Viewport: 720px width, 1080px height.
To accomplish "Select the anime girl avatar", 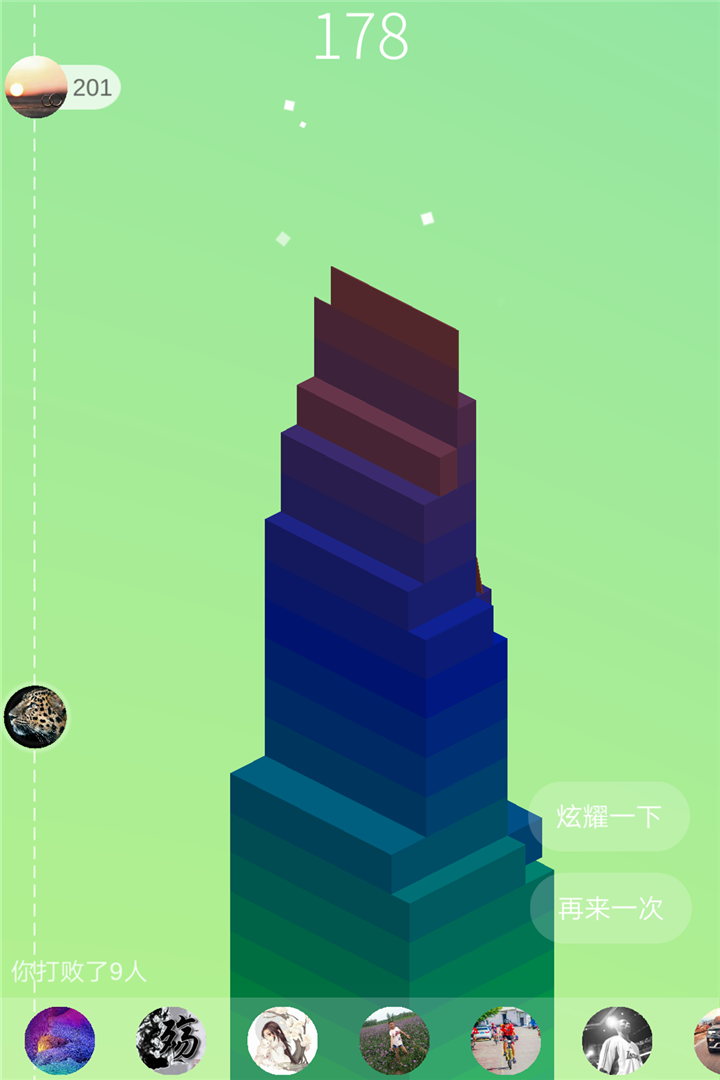I will [283, 1041].
